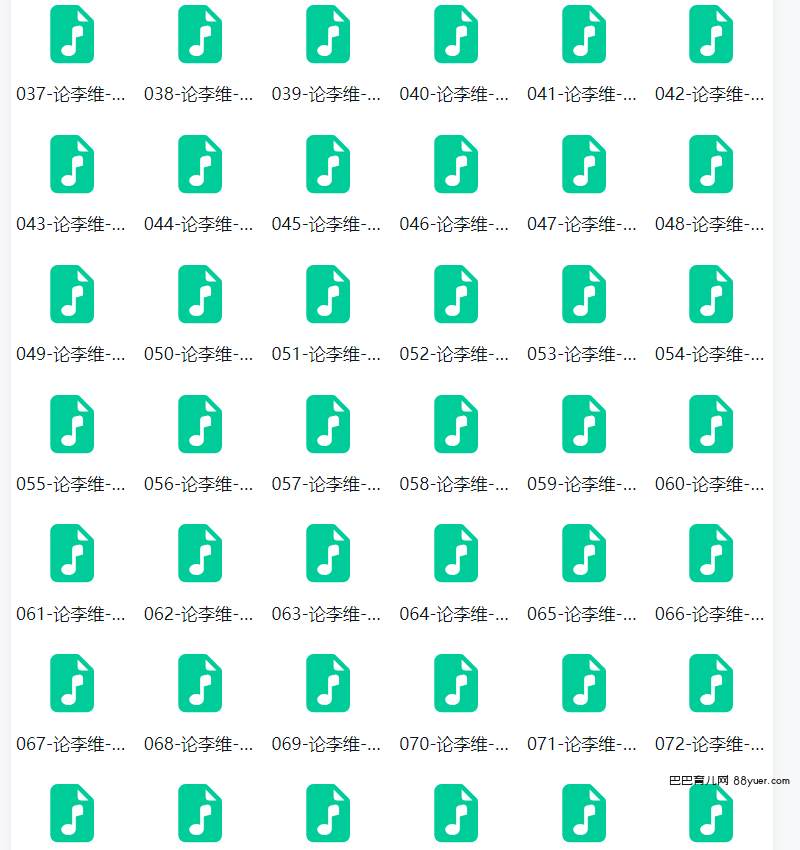Select the 040-论李维 audio file

(455, 35)
